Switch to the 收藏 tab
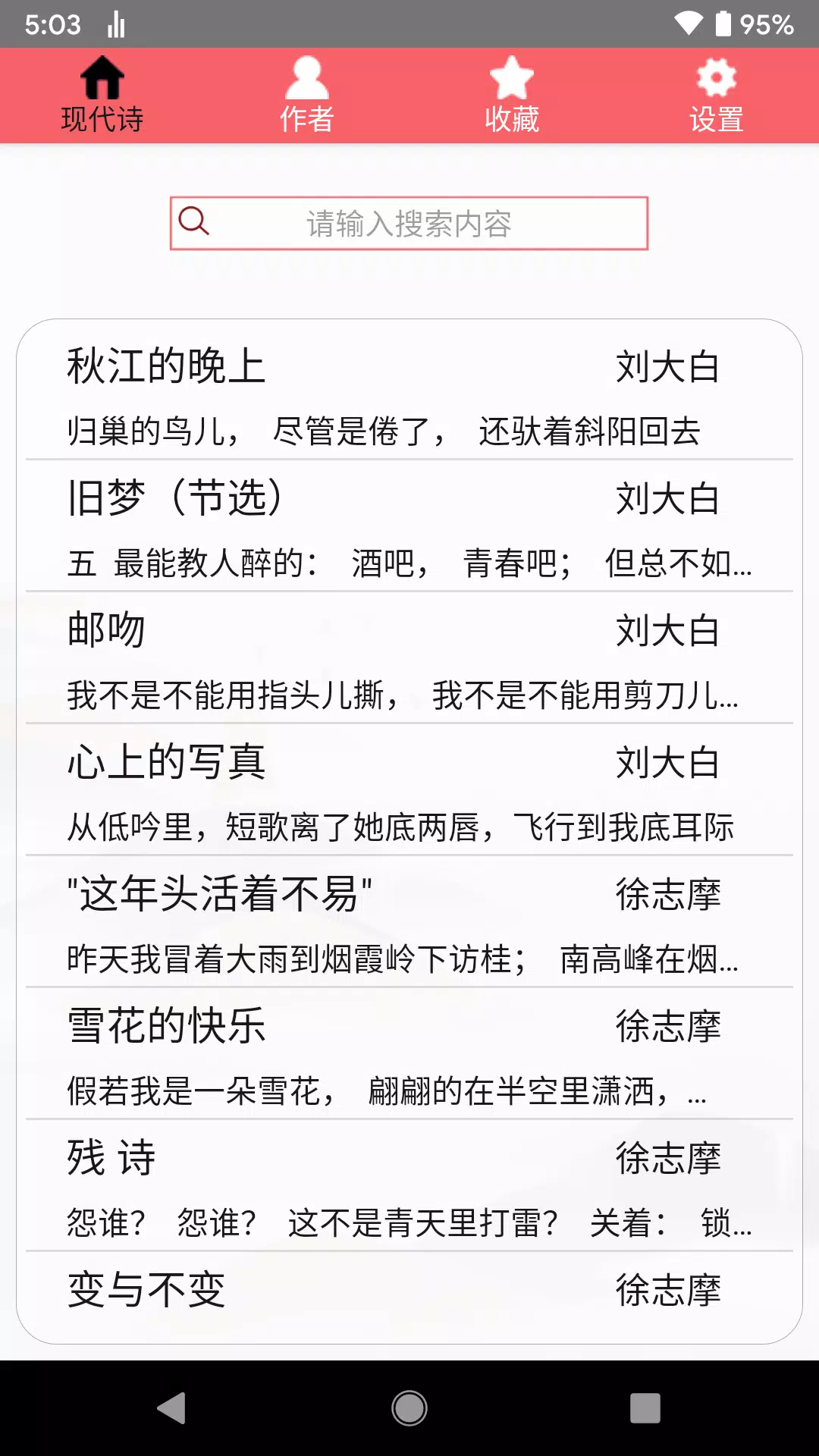The width and height of the screenshot is (819, 1456). click(512, 95)
